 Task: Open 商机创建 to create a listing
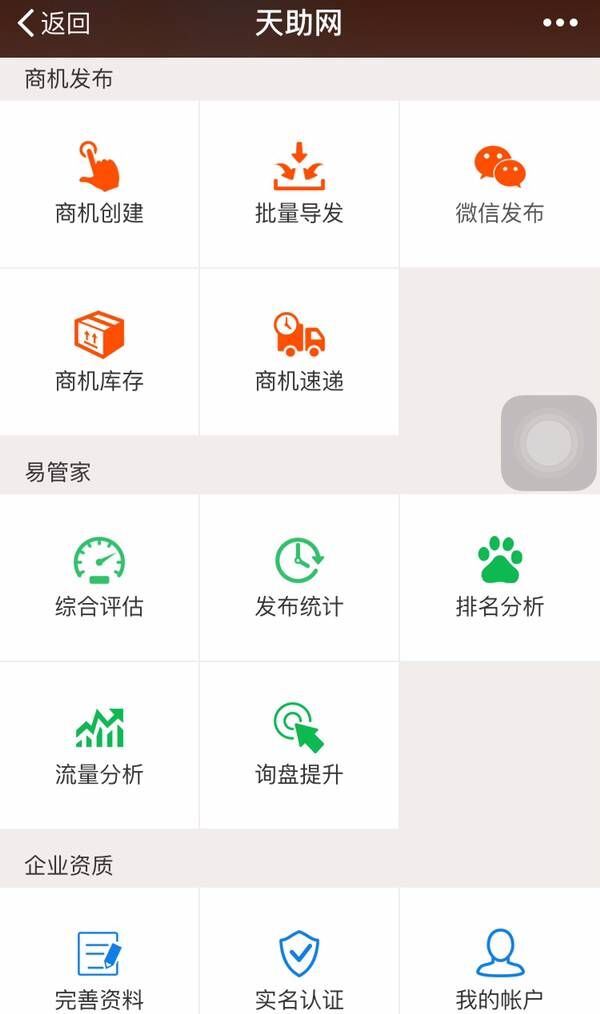99,183
